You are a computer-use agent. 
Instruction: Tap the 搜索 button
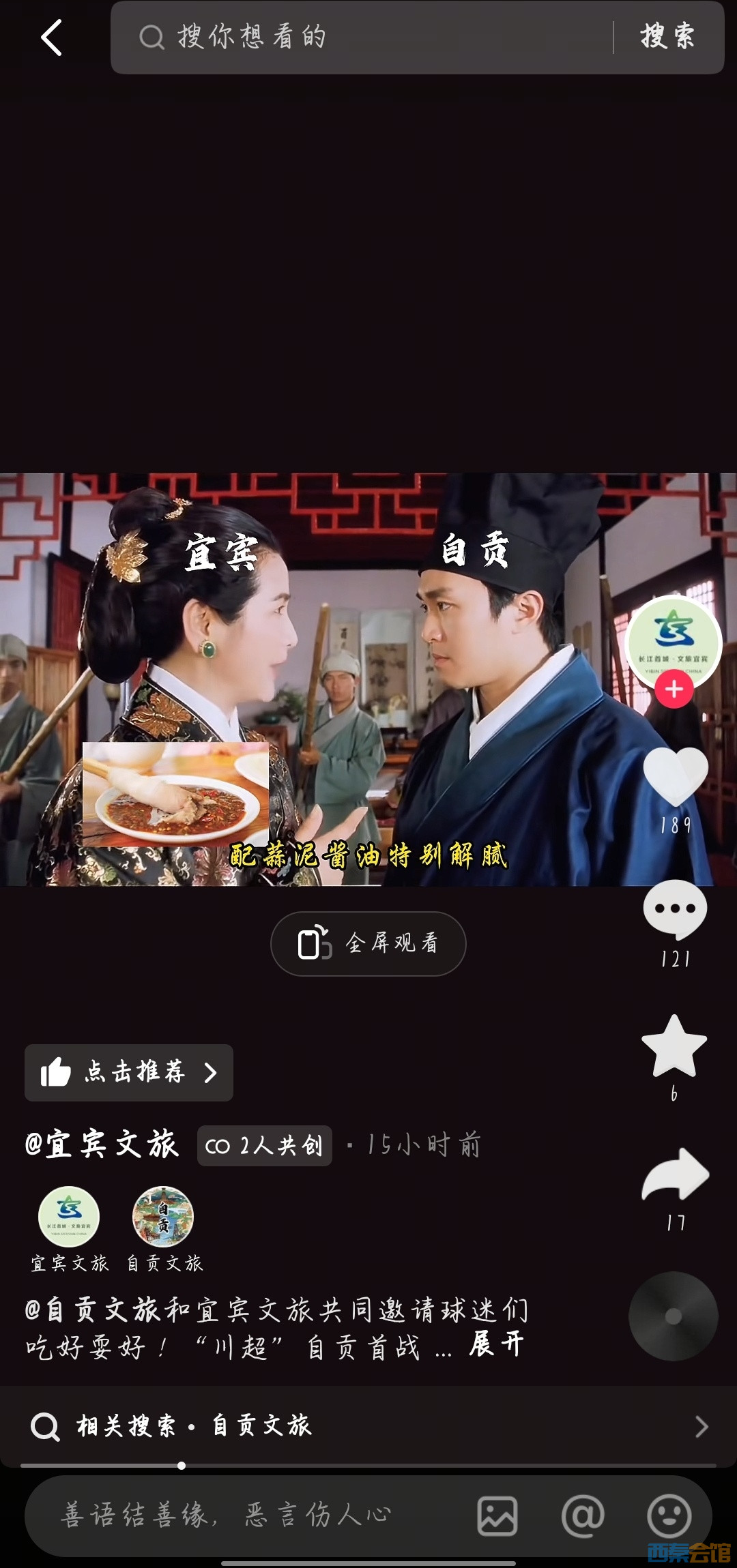[x=667, y=37]
